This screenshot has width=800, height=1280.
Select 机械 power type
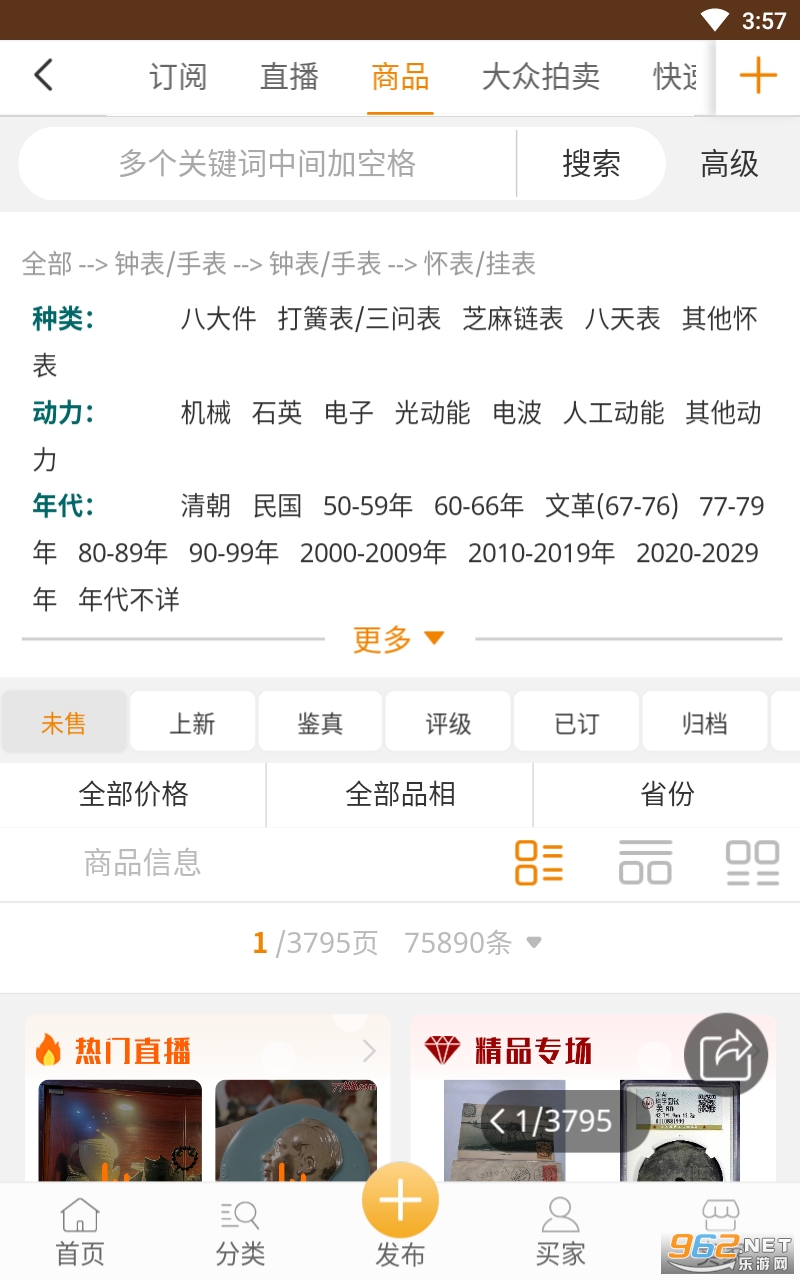pyautogui.click(x=206, y=412)
